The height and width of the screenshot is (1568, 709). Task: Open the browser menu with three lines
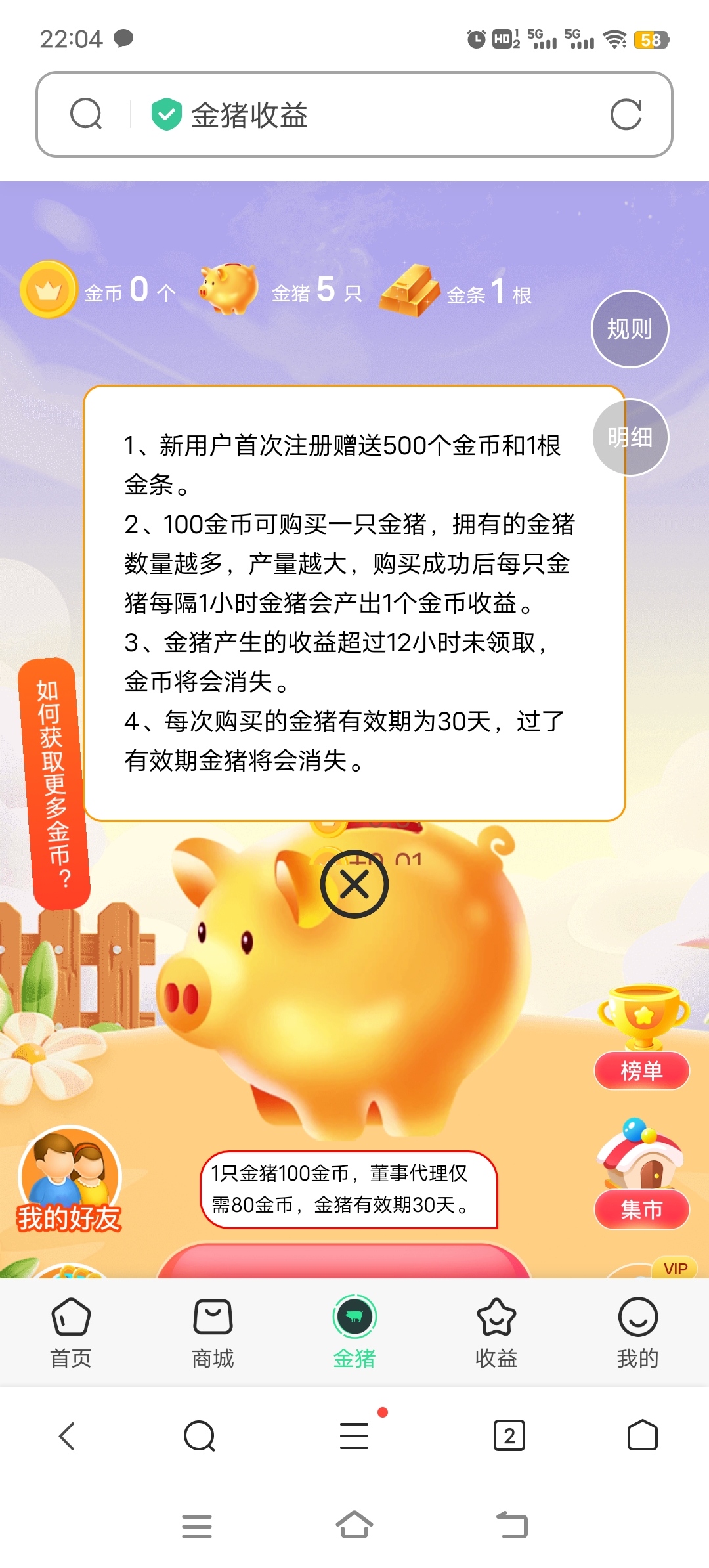point(354,1435)
